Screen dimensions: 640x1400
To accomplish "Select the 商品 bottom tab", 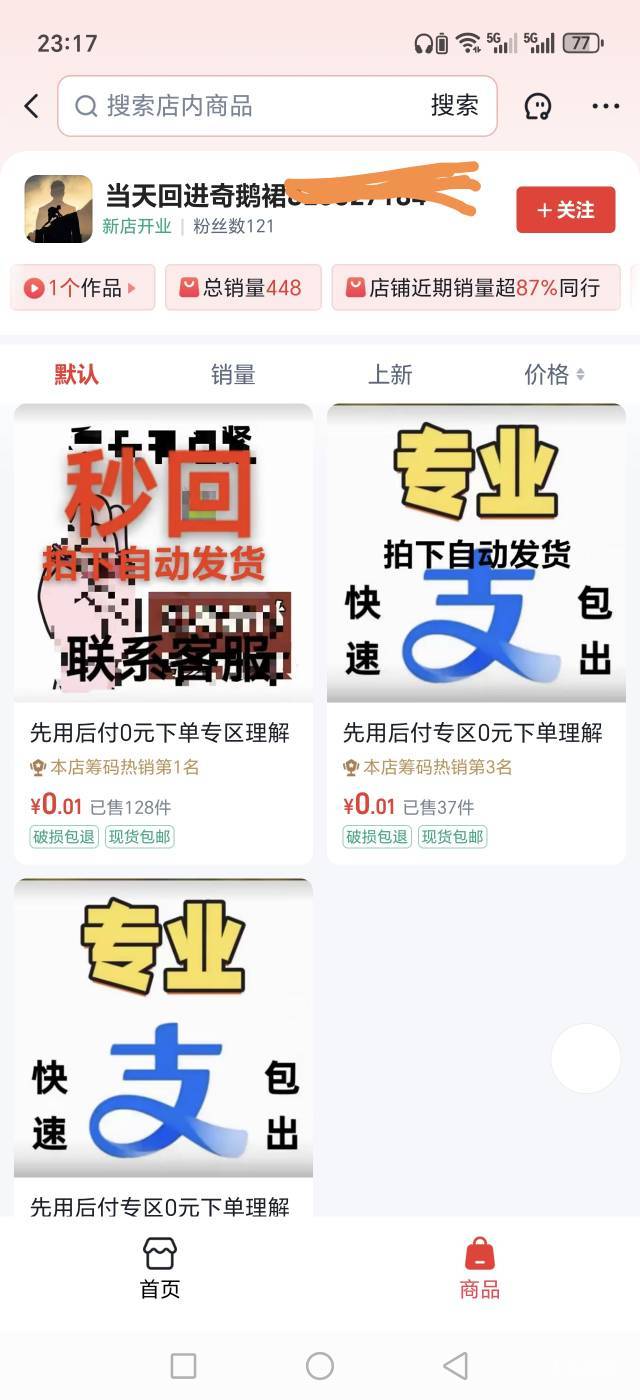I will tap(479, 1268).
